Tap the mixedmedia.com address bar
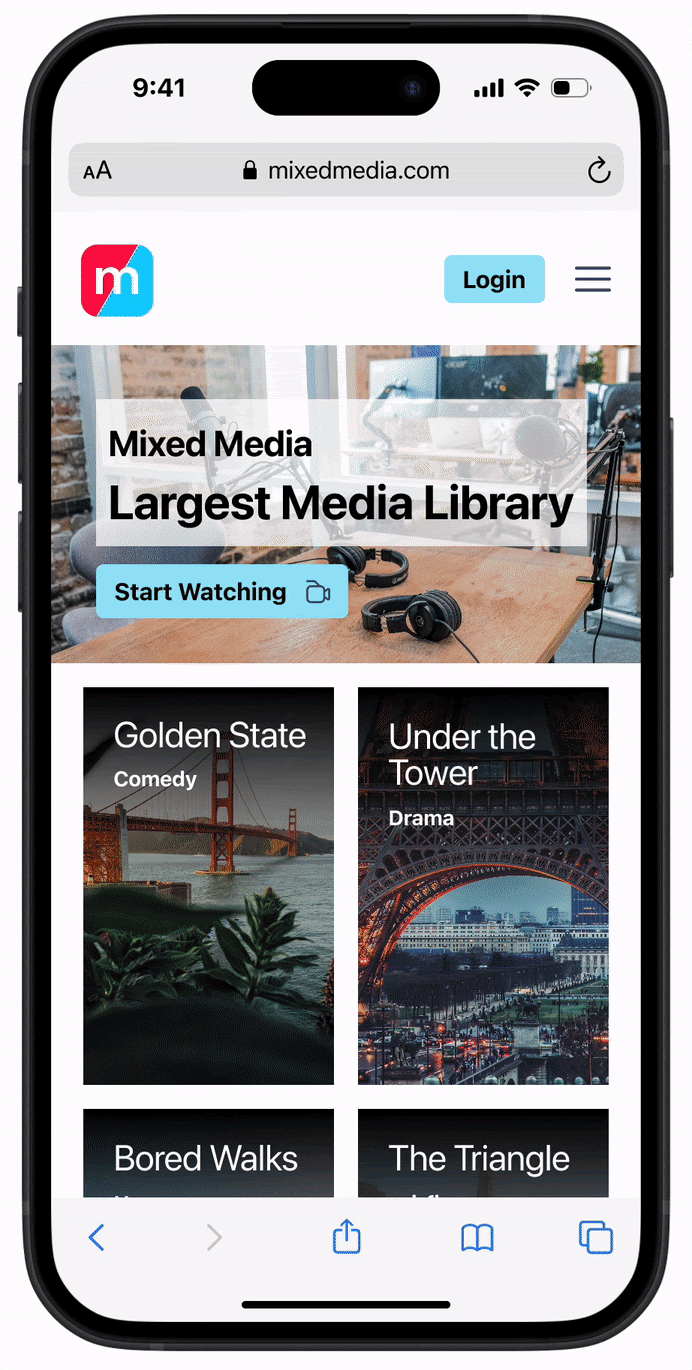 [346, 171]
